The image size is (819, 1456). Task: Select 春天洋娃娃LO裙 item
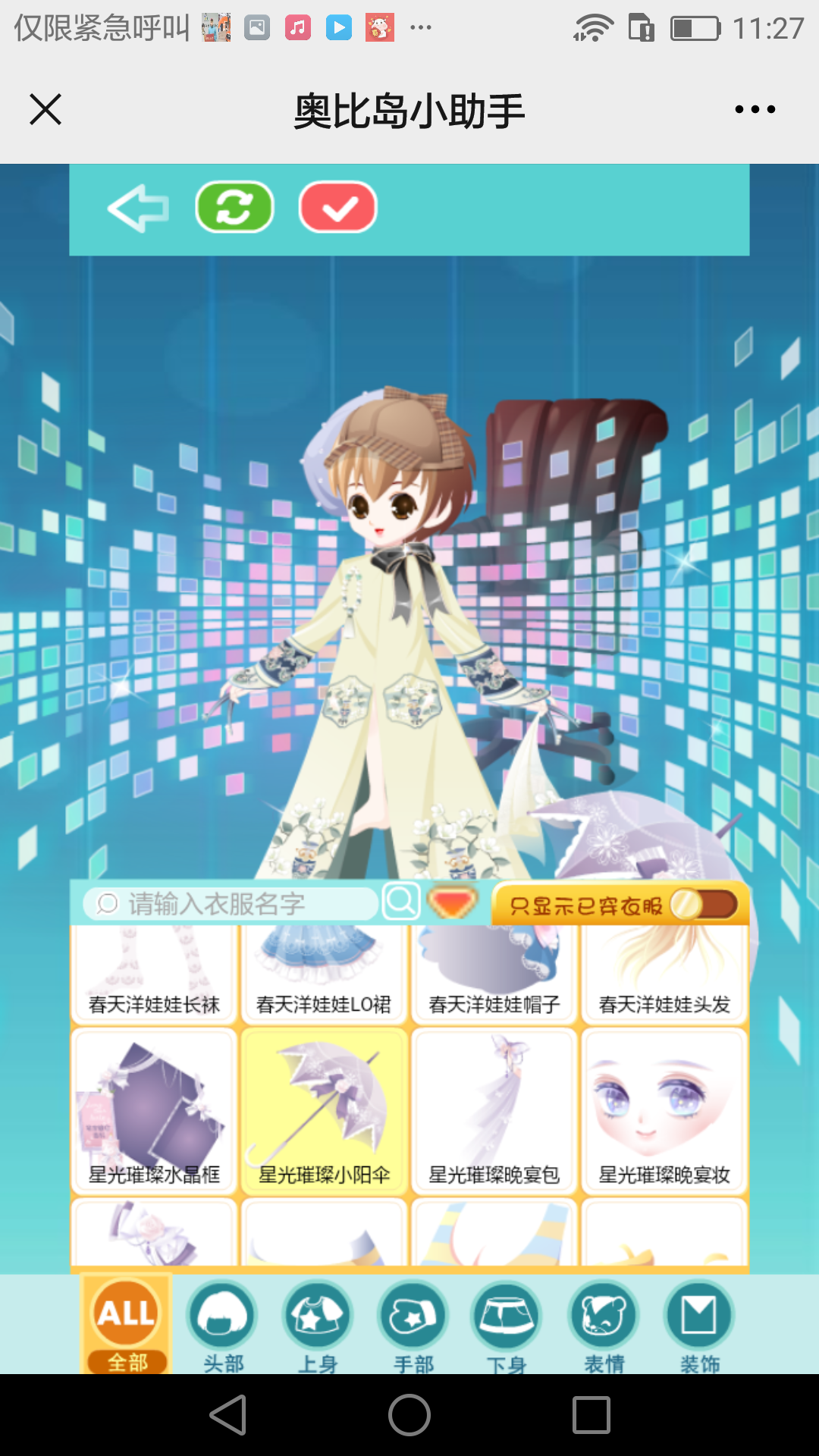pos(324,974)
